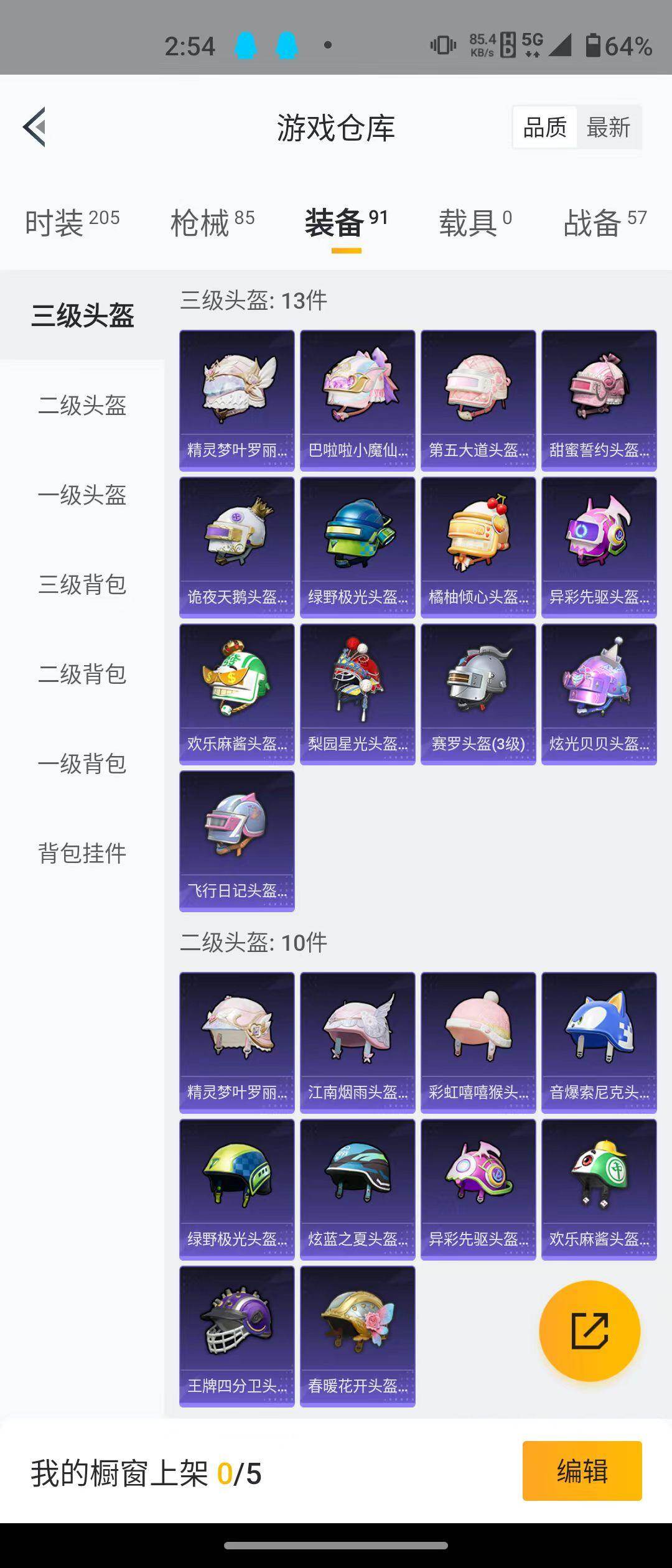Select the 精灵梦叶罗丽 level-3 helmet

[236, 398]
